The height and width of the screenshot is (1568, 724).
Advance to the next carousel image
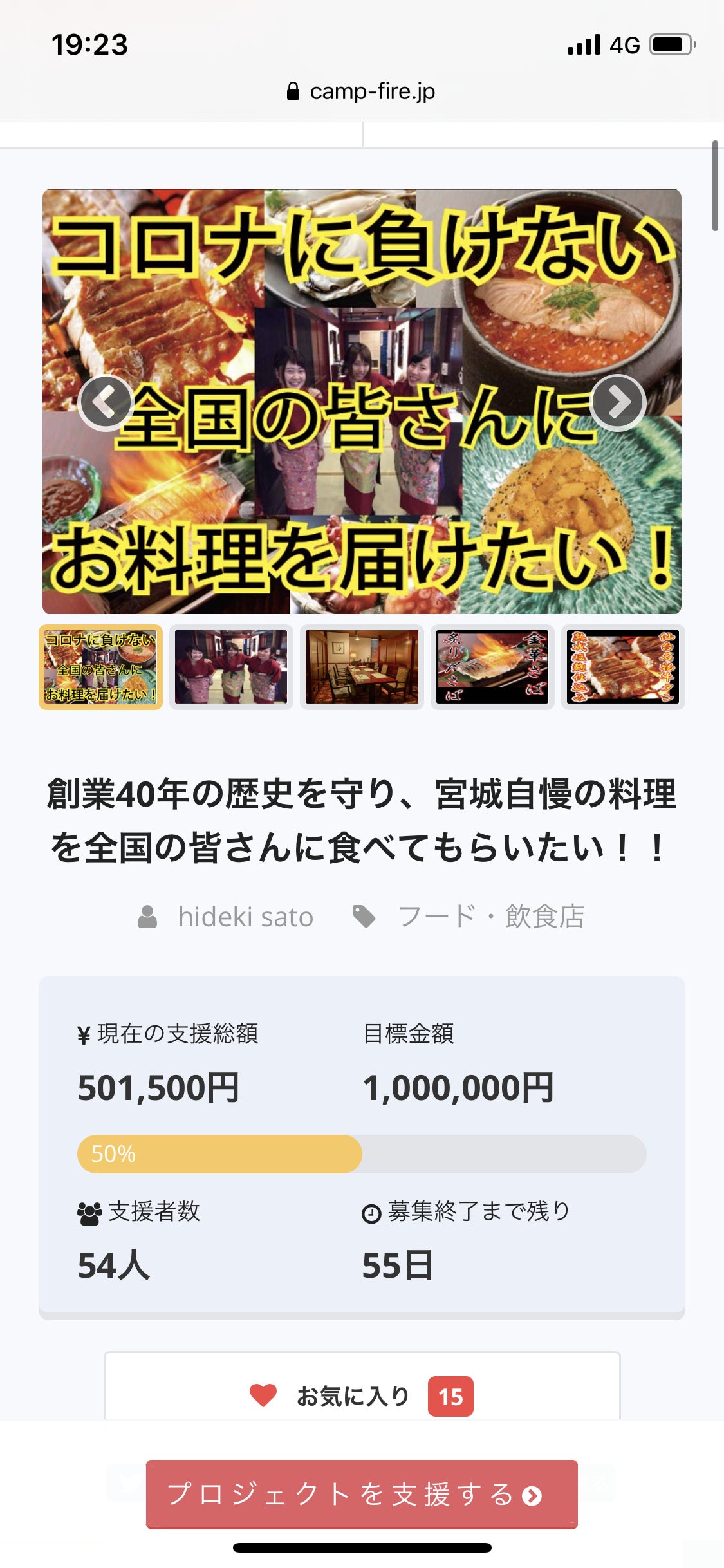pyautogui.click(x=618, y=403)
